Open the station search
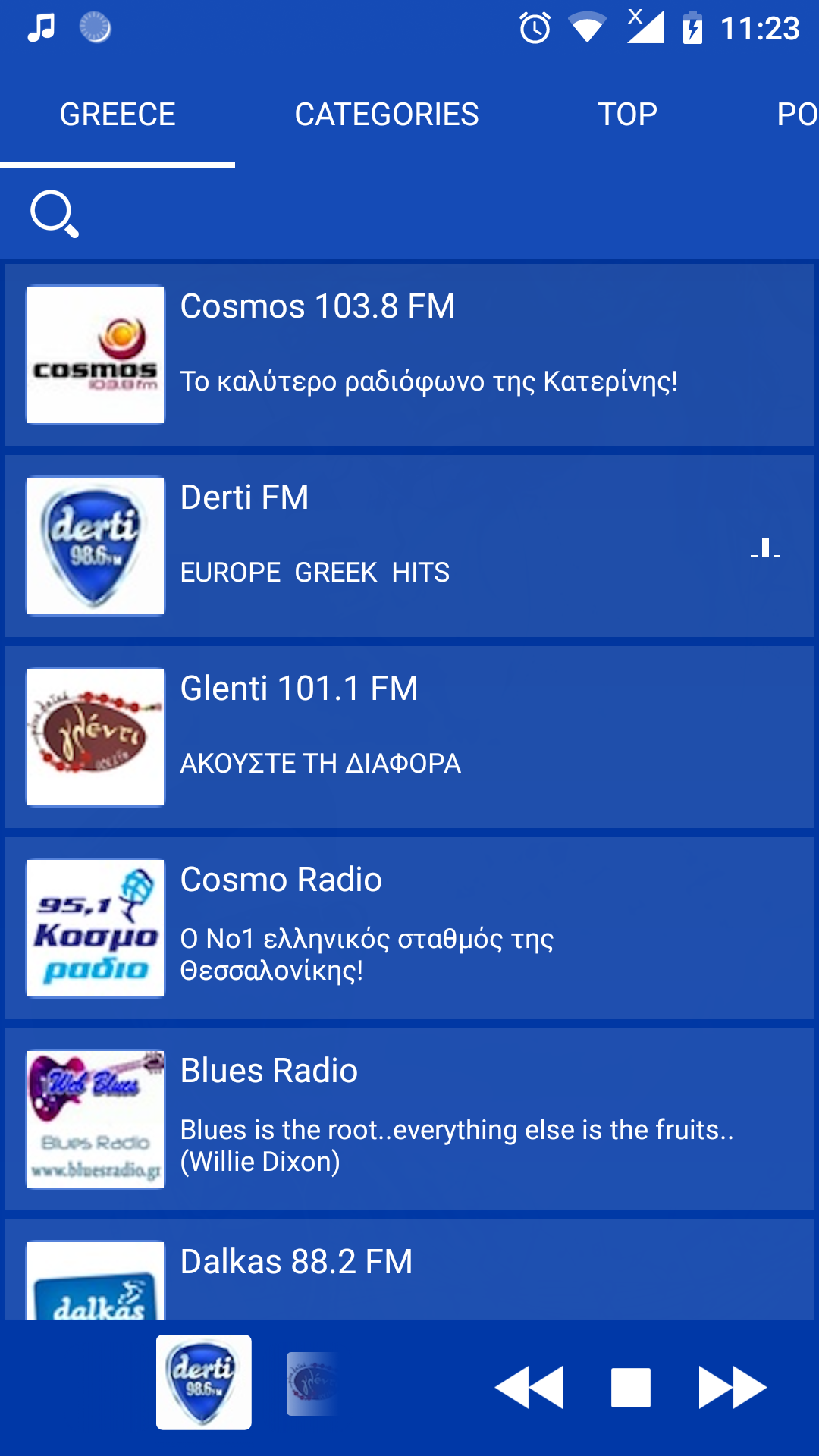 (54, 215)
